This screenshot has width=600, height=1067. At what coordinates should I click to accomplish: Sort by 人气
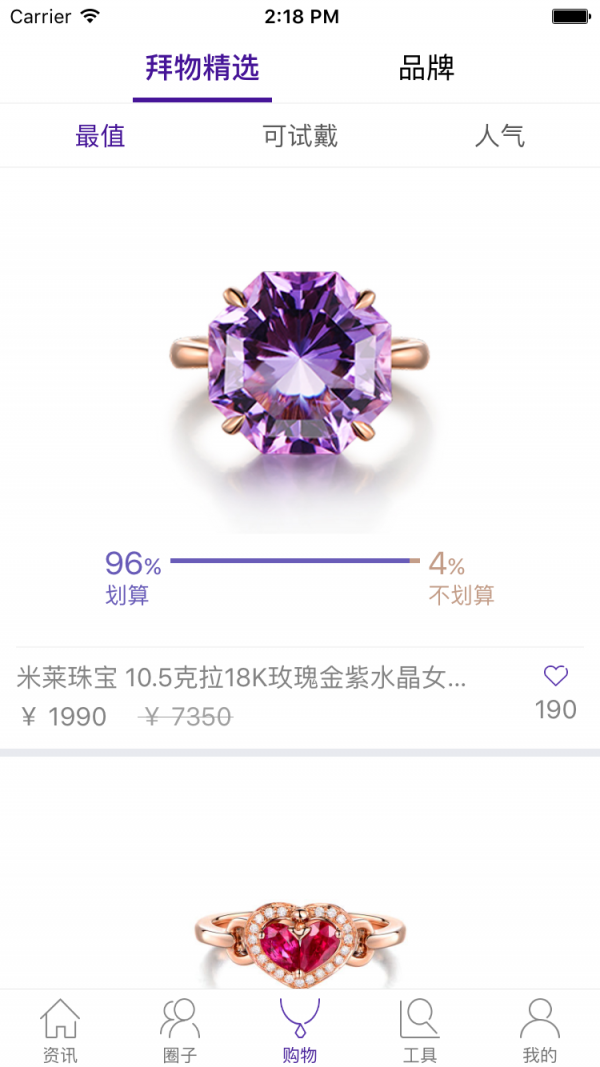point(499,136)
